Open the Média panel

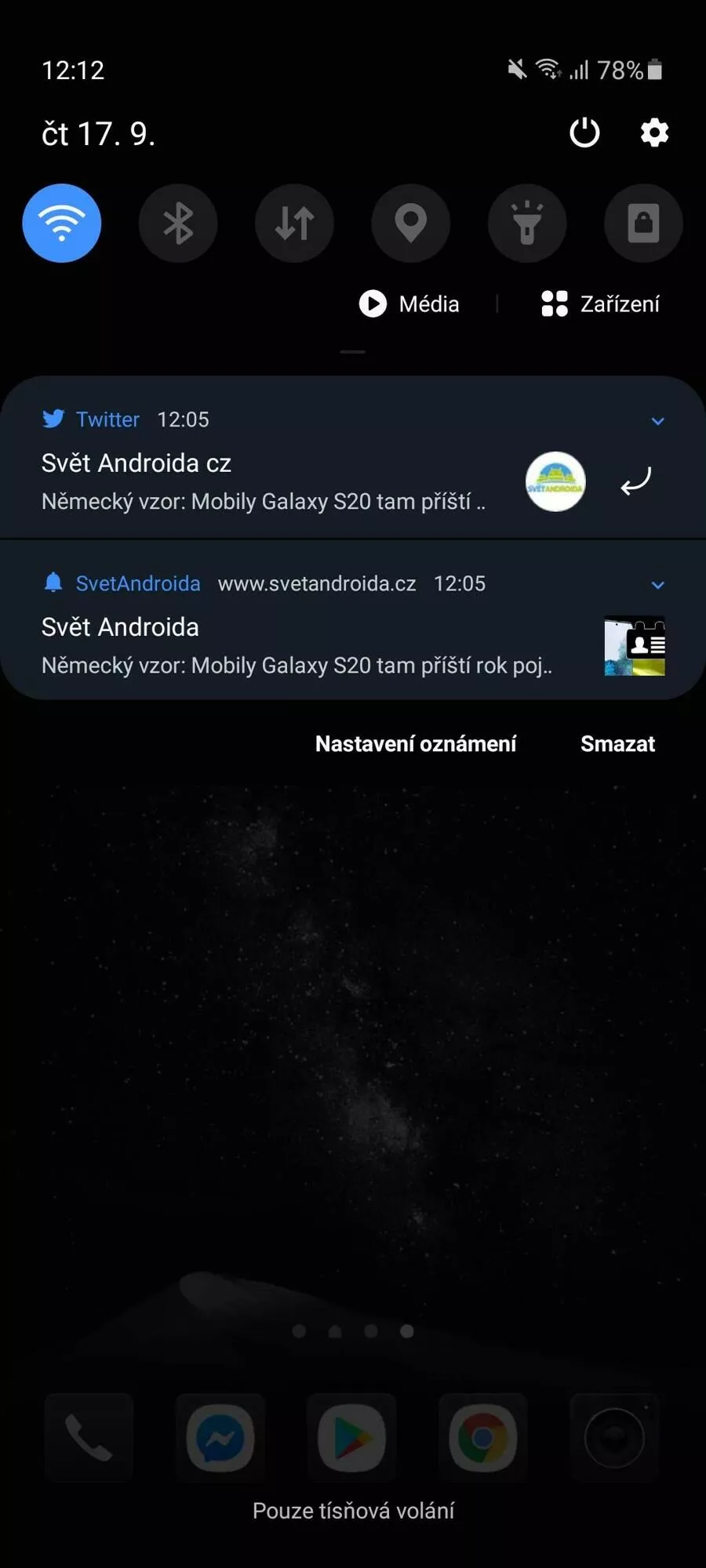tap(409, 303)
